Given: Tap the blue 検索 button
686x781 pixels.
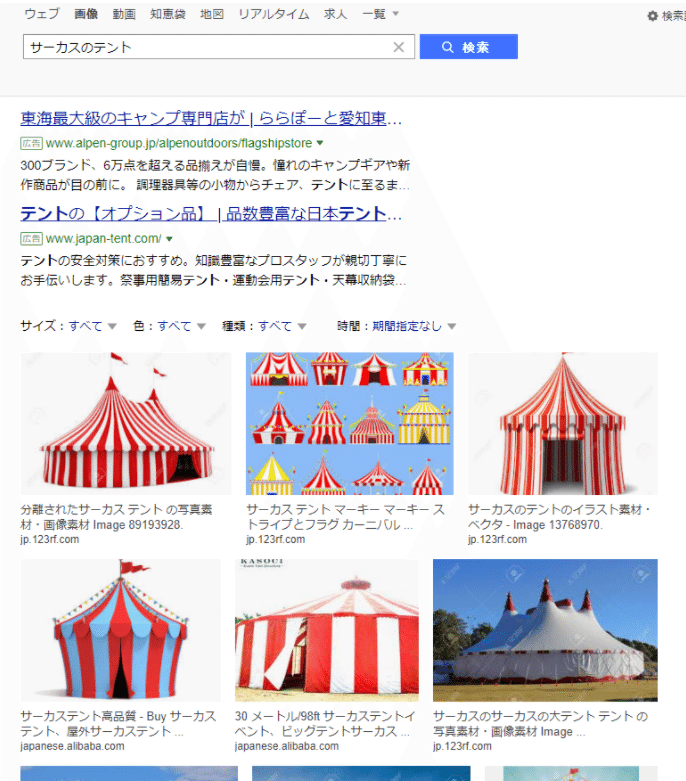Looking at the screenshot, I should pos(468,47).
